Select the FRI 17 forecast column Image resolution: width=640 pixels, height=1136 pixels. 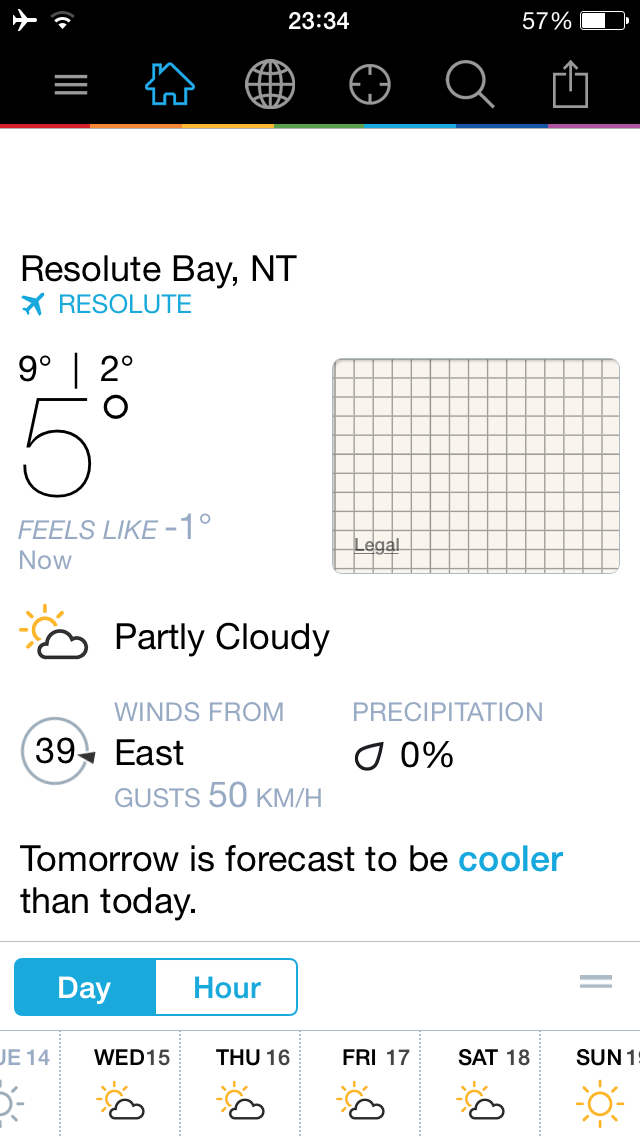(x=361, y=1083)
